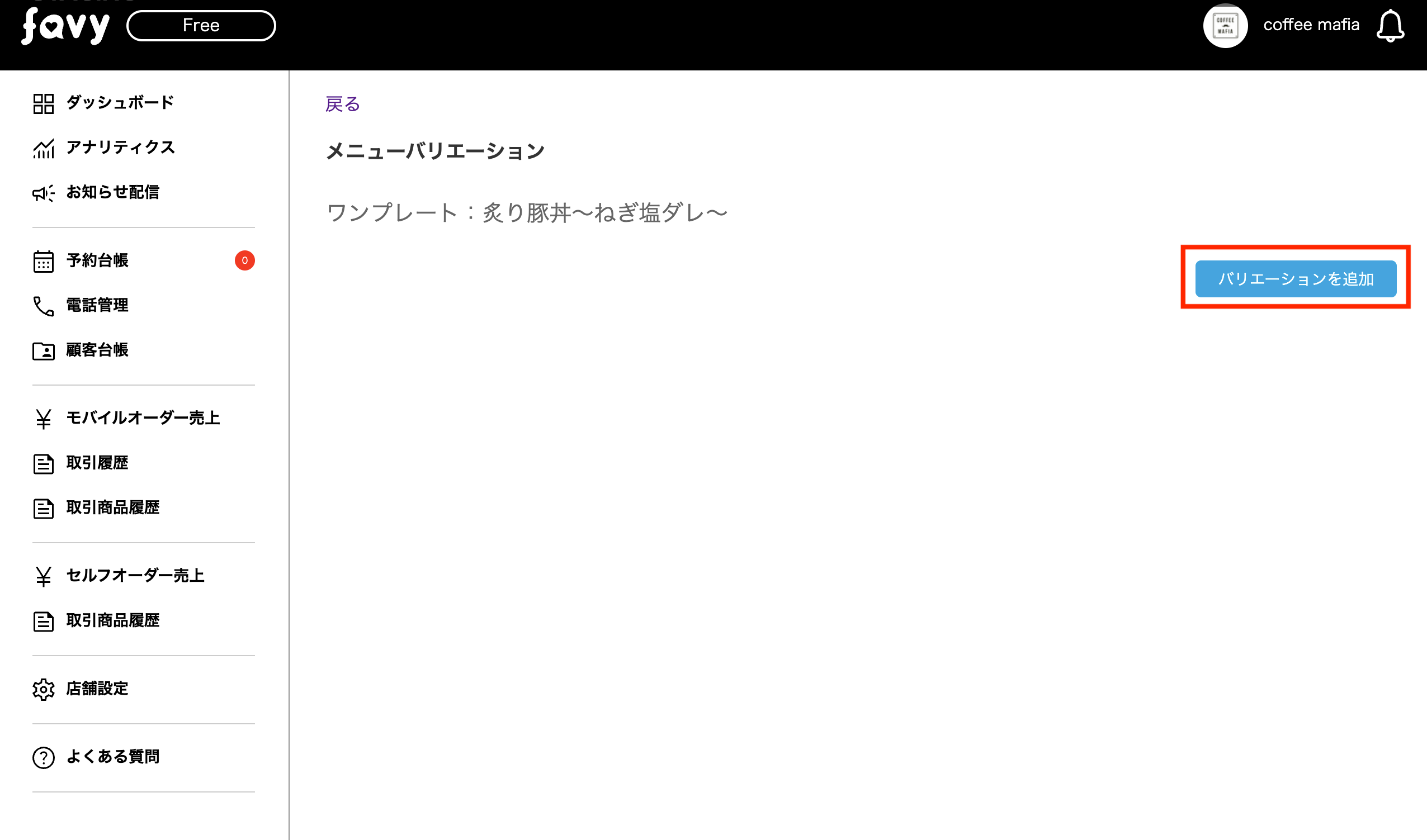Image resolution: width=1427 pixels, height=840 pixels.
Task: Open 電話管理 phone management
Action: pyautogui.click(x=97, y=306)
